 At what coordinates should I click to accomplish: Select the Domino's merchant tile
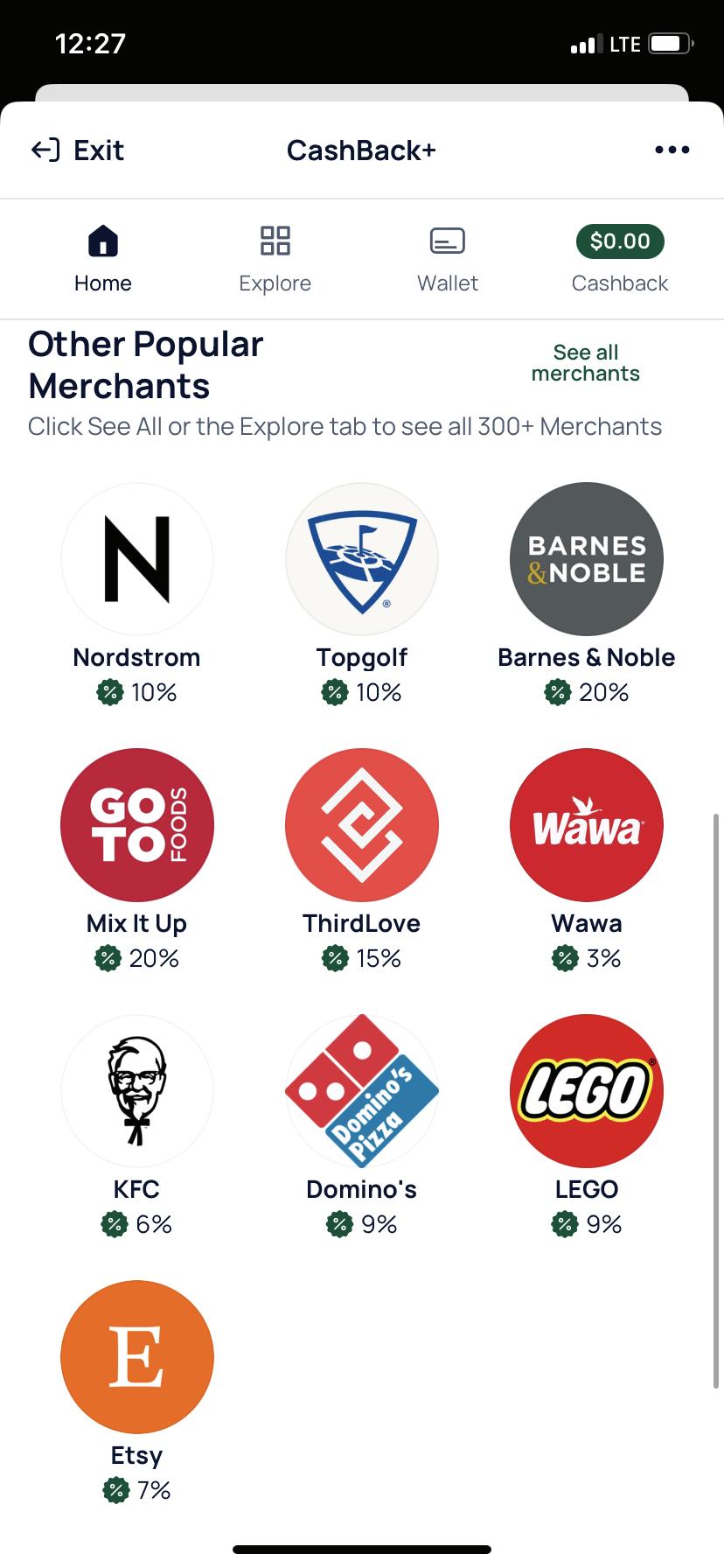tap(362, 1091)
